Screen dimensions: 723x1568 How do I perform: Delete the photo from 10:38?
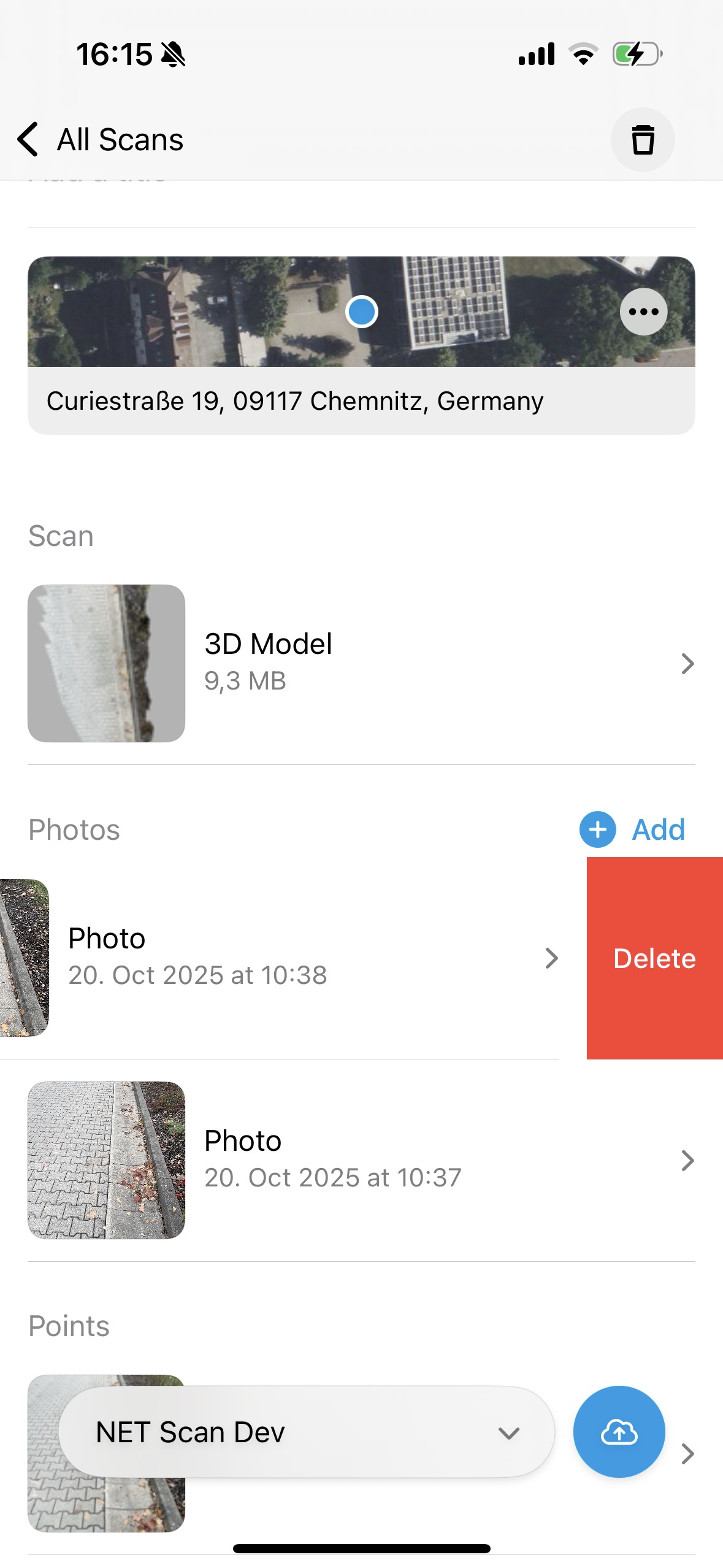[654, 958]
